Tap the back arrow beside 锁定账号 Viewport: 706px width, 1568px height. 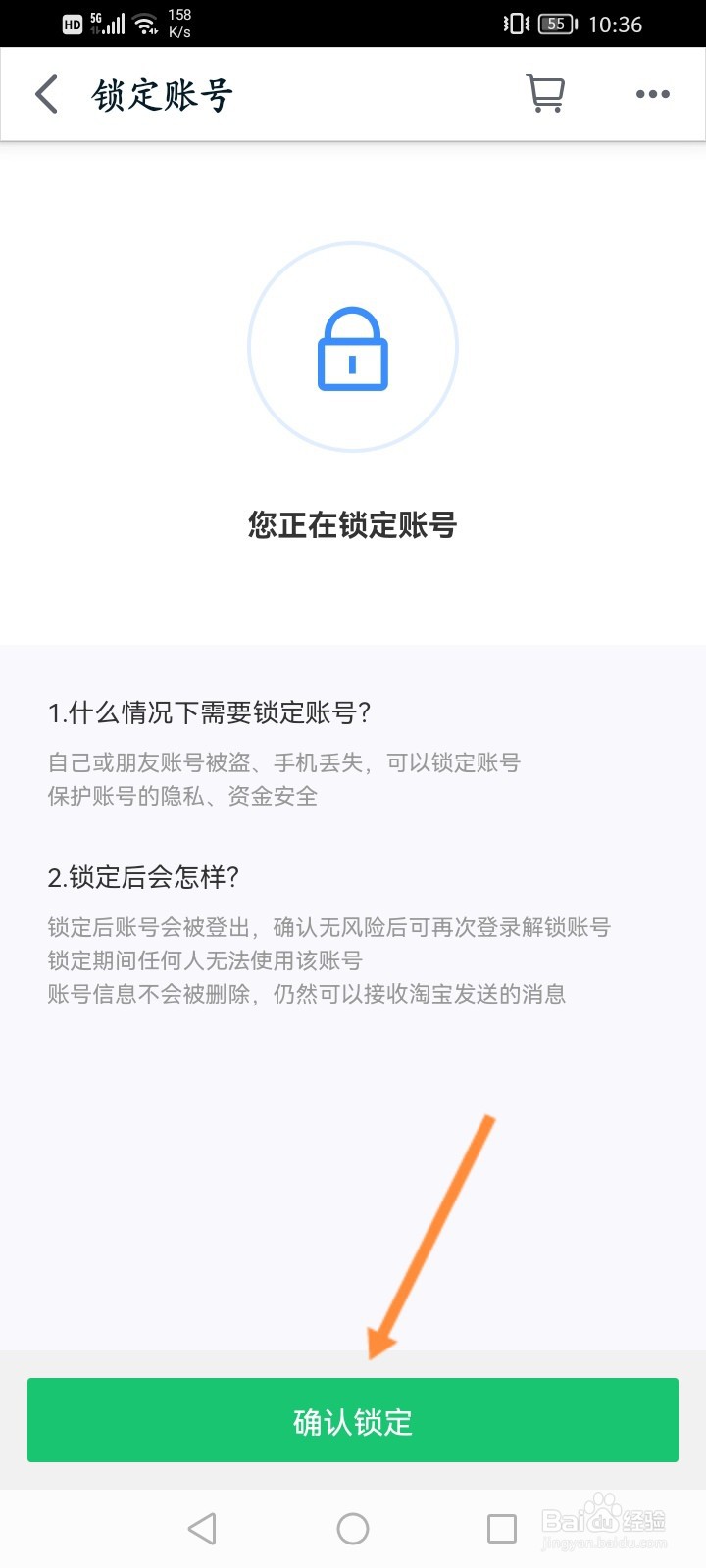tap(44, 94)
